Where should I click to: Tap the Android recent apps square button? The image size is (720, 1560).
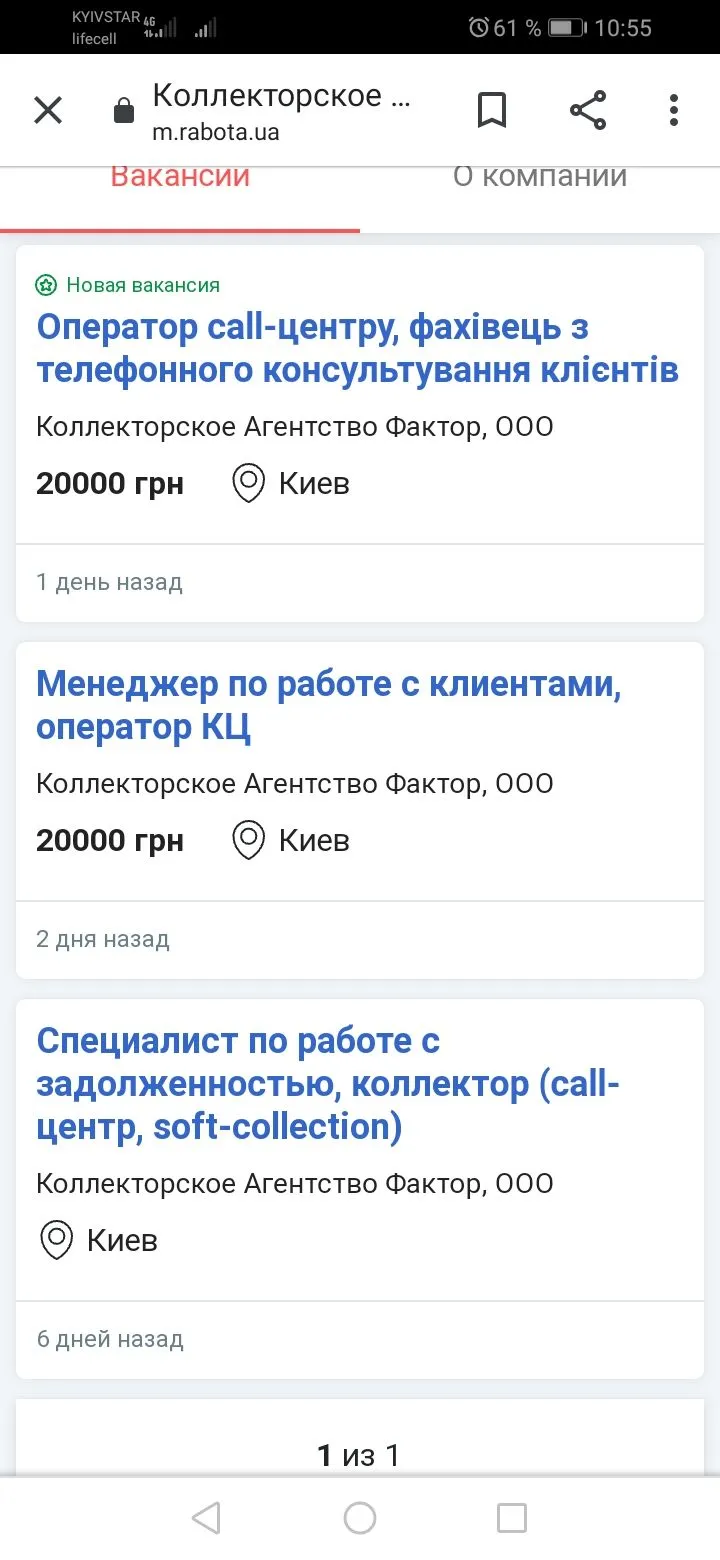pos(511,1517)
